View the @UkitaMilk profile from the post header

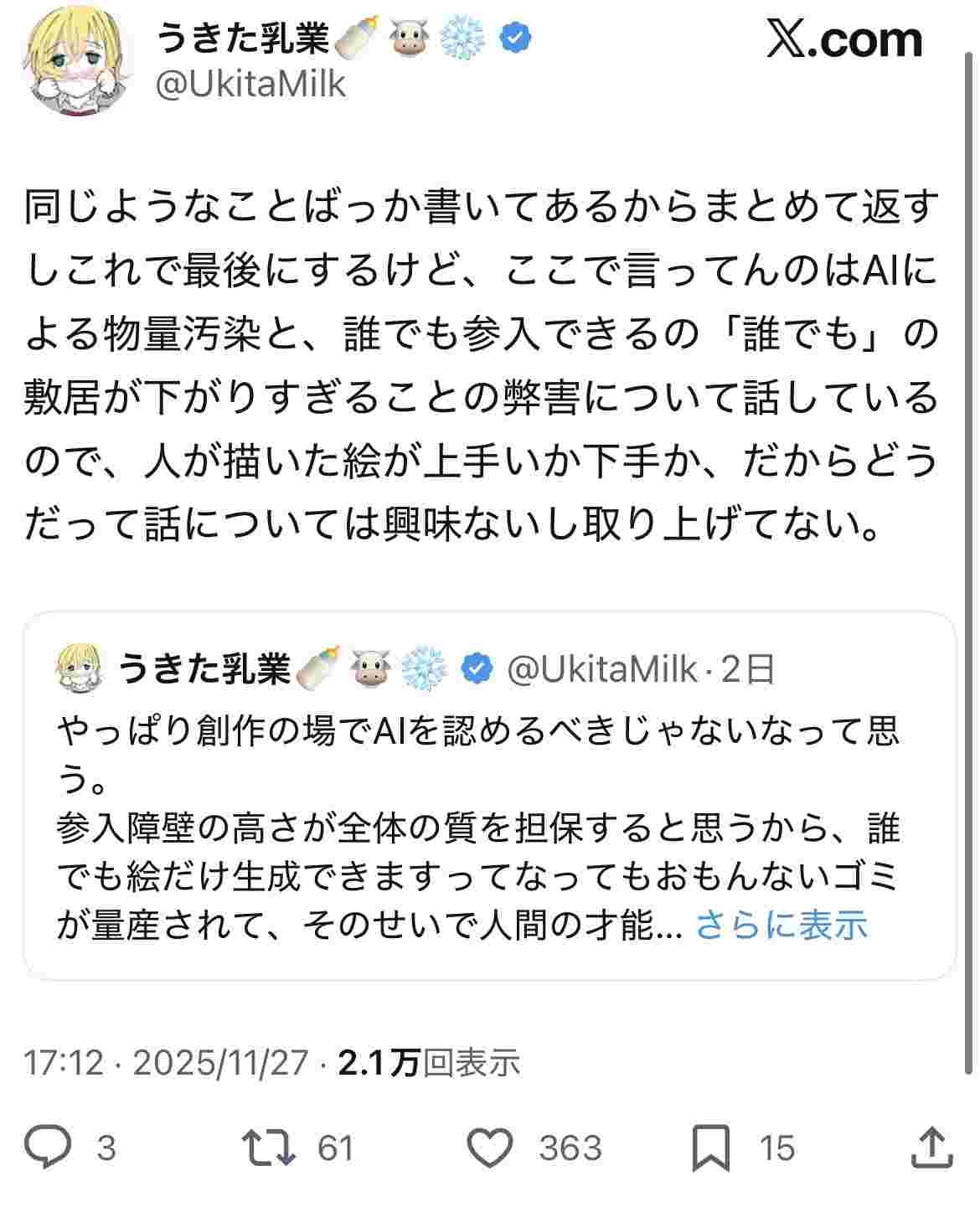(251, 85)
